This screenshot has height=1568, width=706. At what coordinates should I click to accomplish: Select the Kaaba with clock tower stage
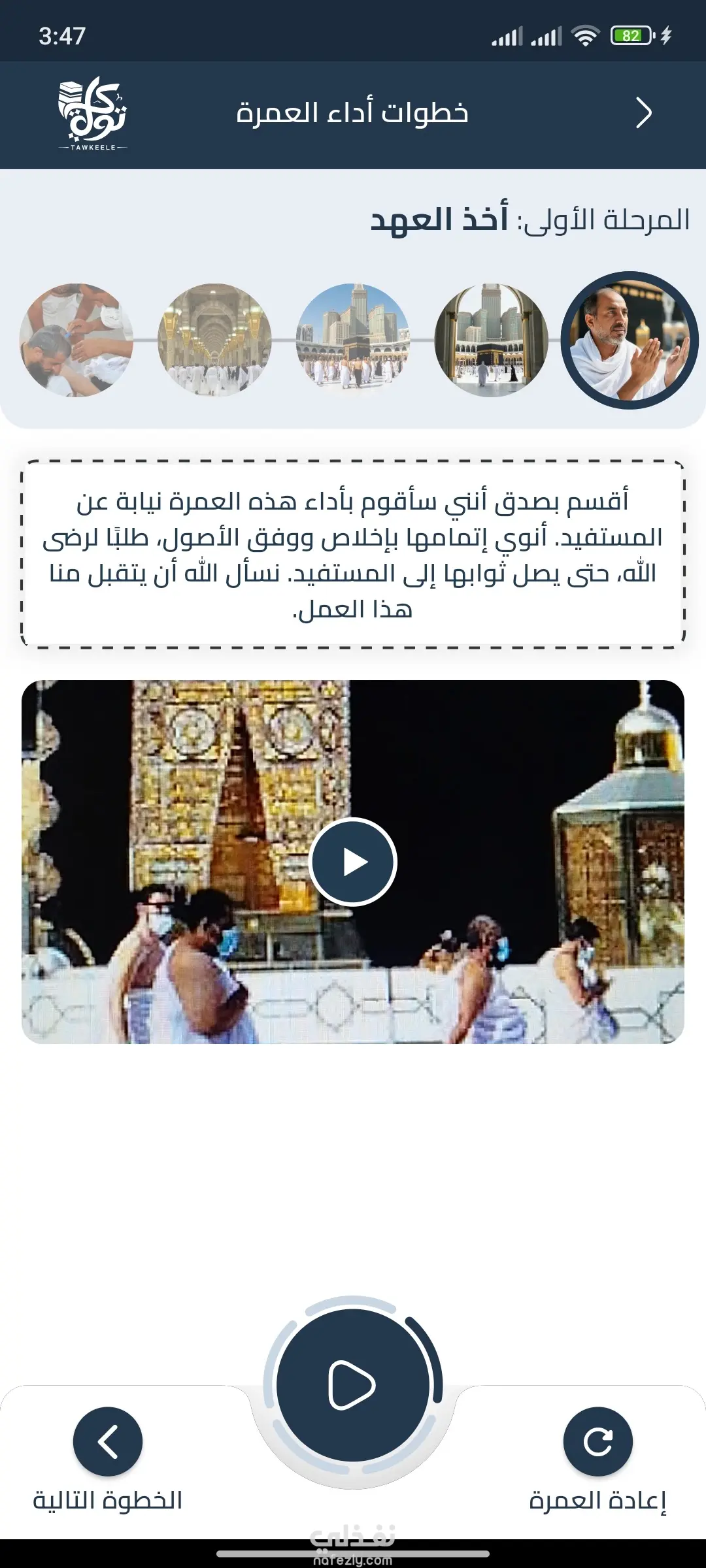click(x=353, y=340)
